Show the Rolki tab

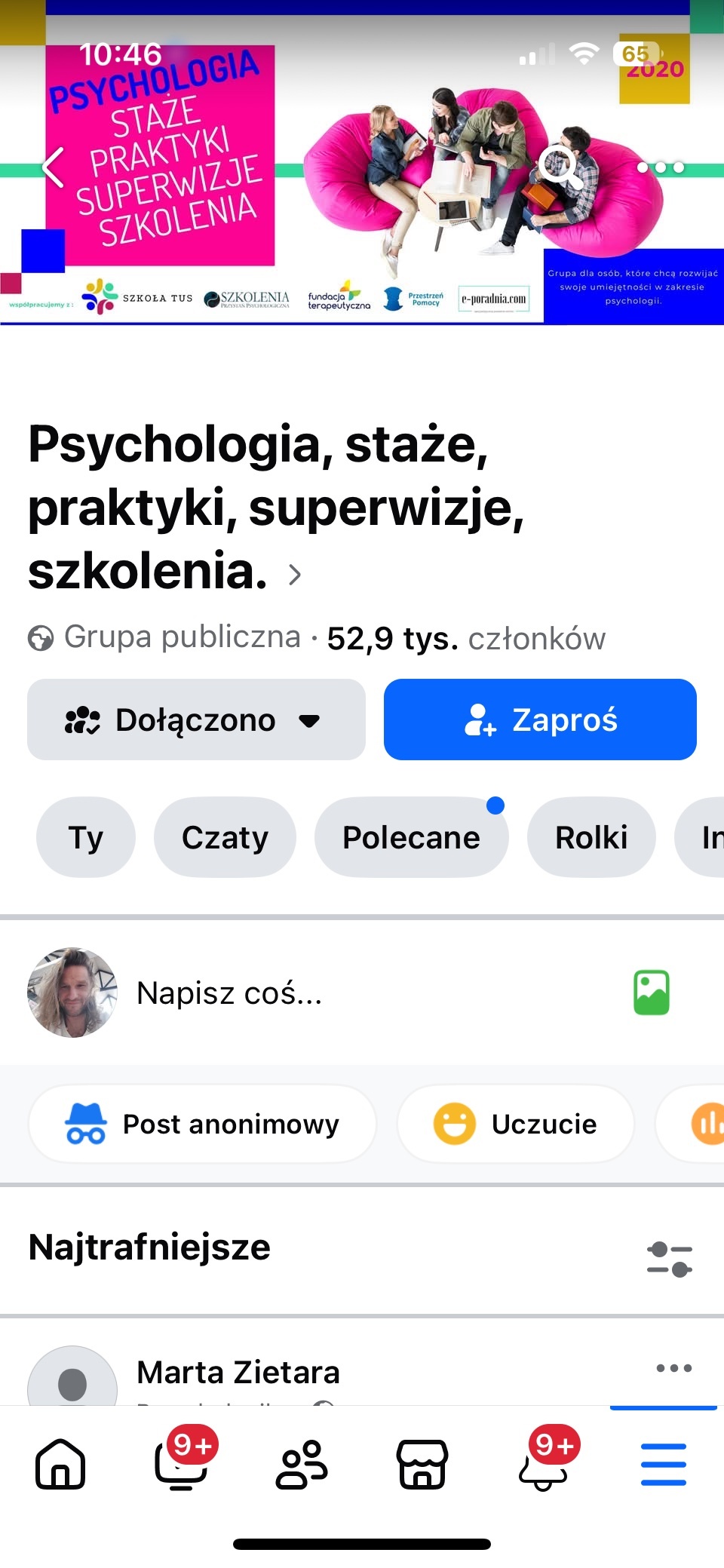pos(591,837)
